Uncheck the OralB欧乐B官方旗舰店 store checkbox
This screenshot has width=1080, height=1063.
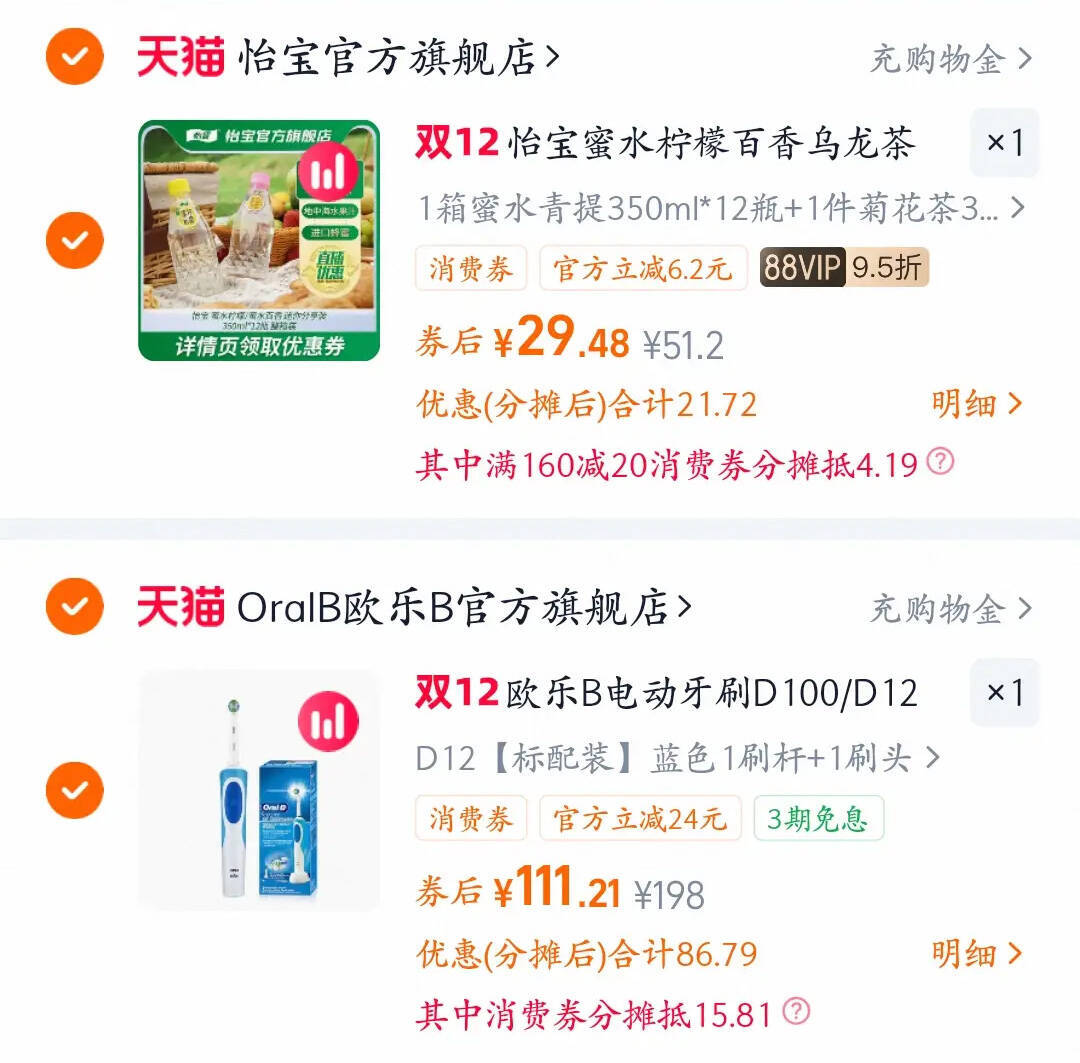click(x=75, y=606)
